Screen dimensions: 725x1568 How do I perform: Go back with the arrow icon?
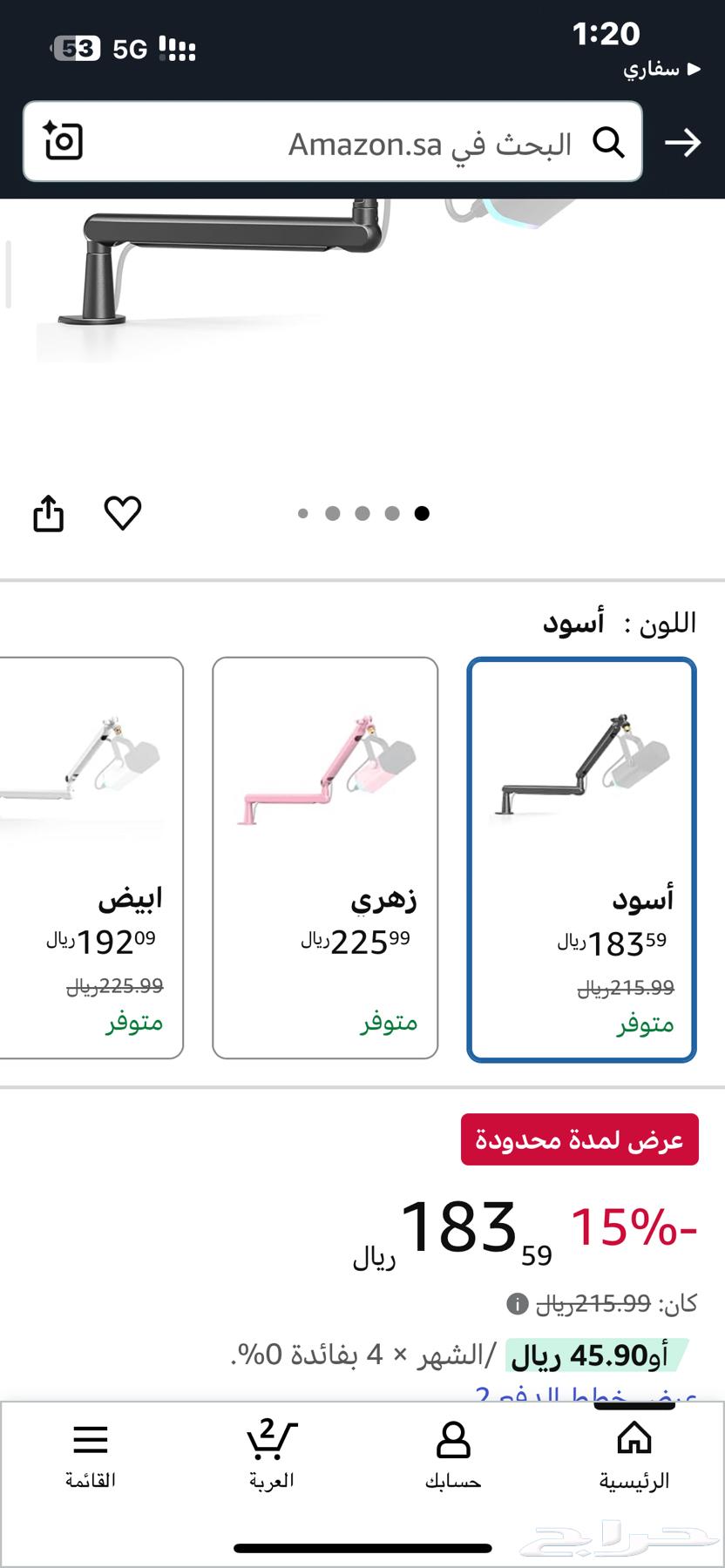[x=682, y=143]
